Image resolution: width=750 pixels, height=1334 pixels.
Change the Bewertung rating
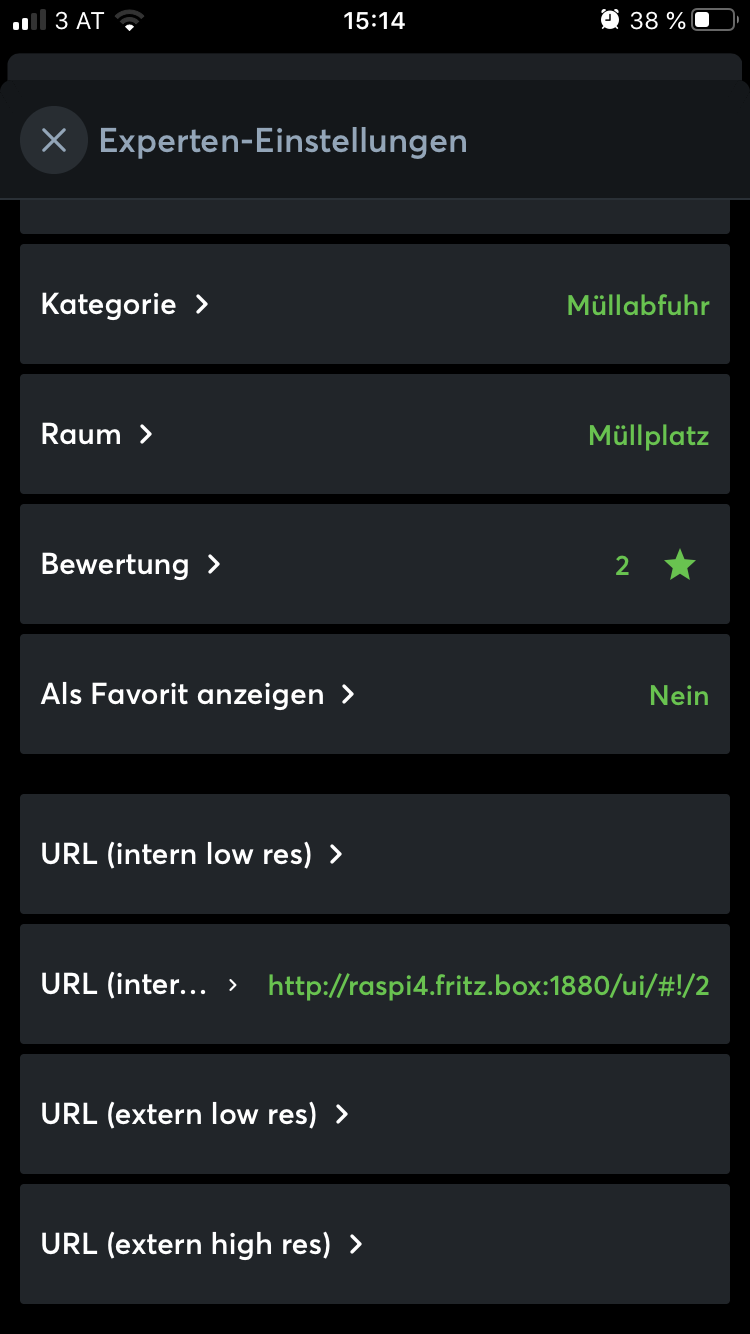tap(374, 564)
